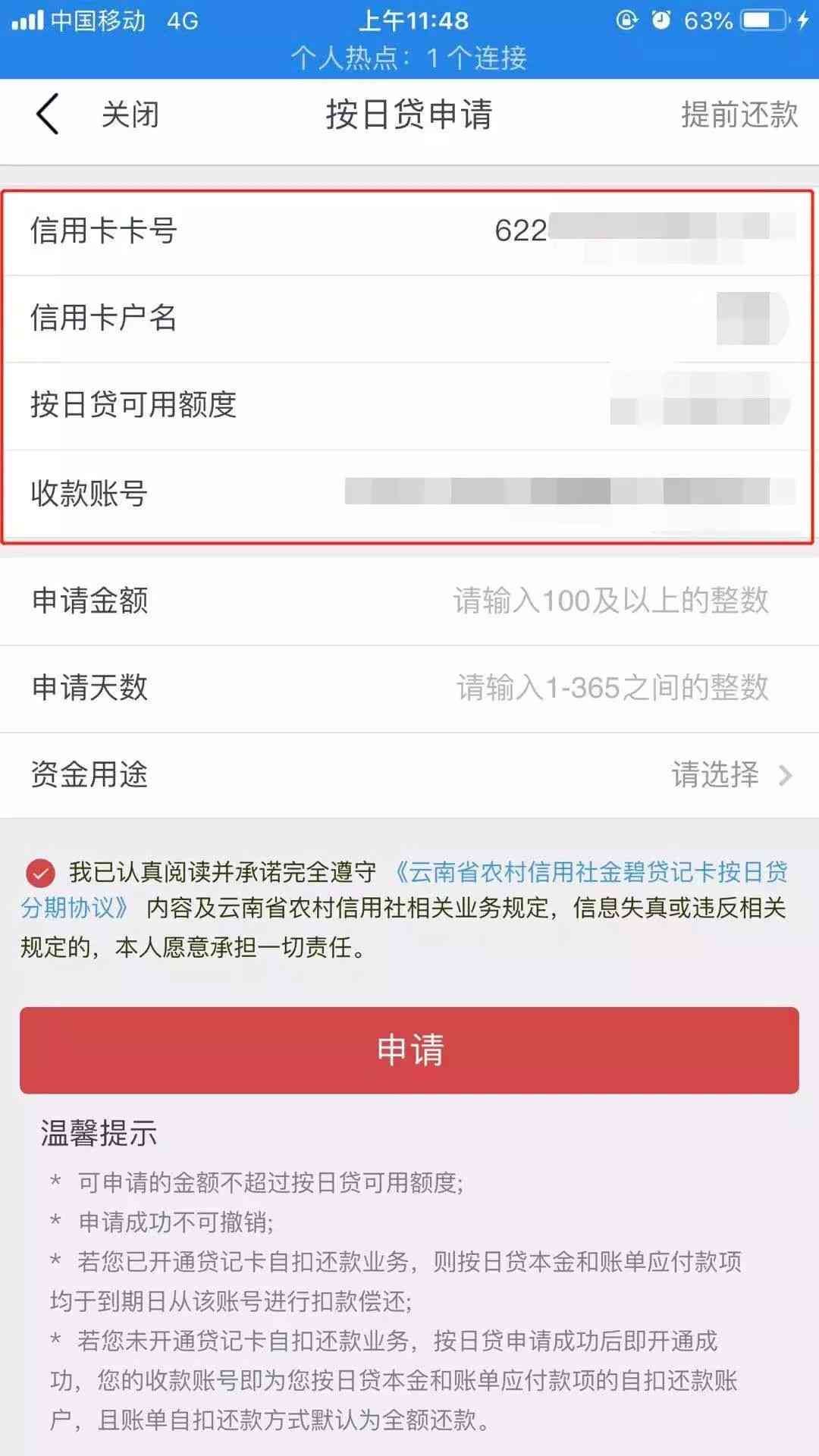Submit with the red 申请 button
The image size is (819, 1456).
tap(409, 1050)
